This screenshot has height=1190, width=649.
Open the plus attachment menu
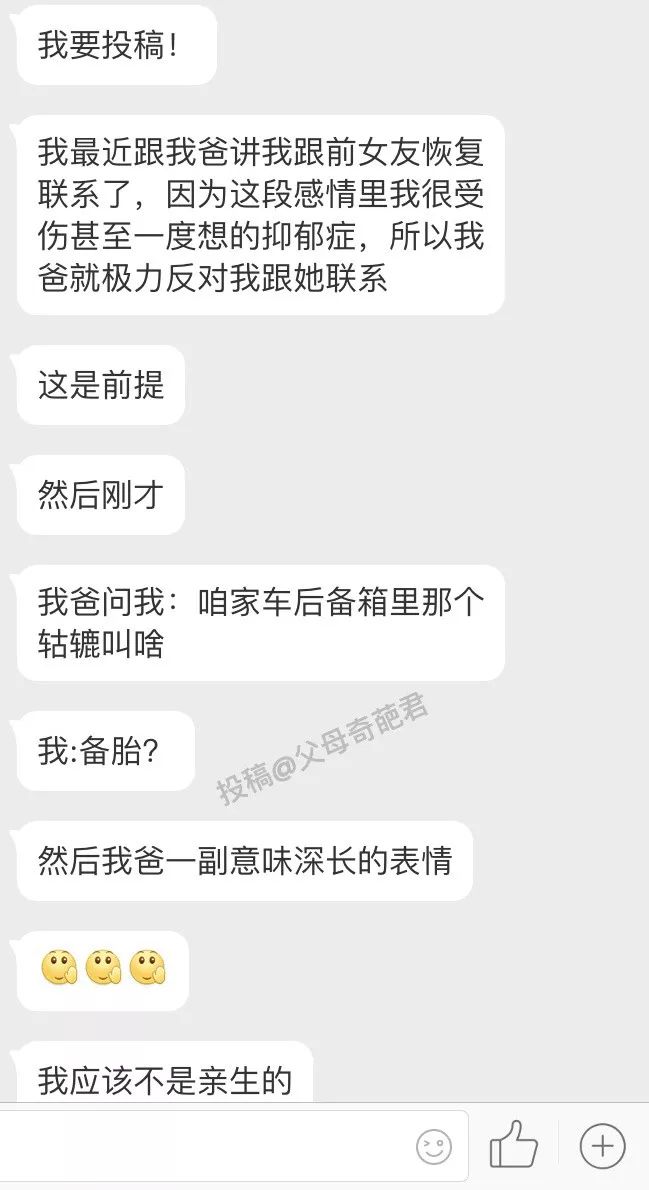(x=603, y=1146)
